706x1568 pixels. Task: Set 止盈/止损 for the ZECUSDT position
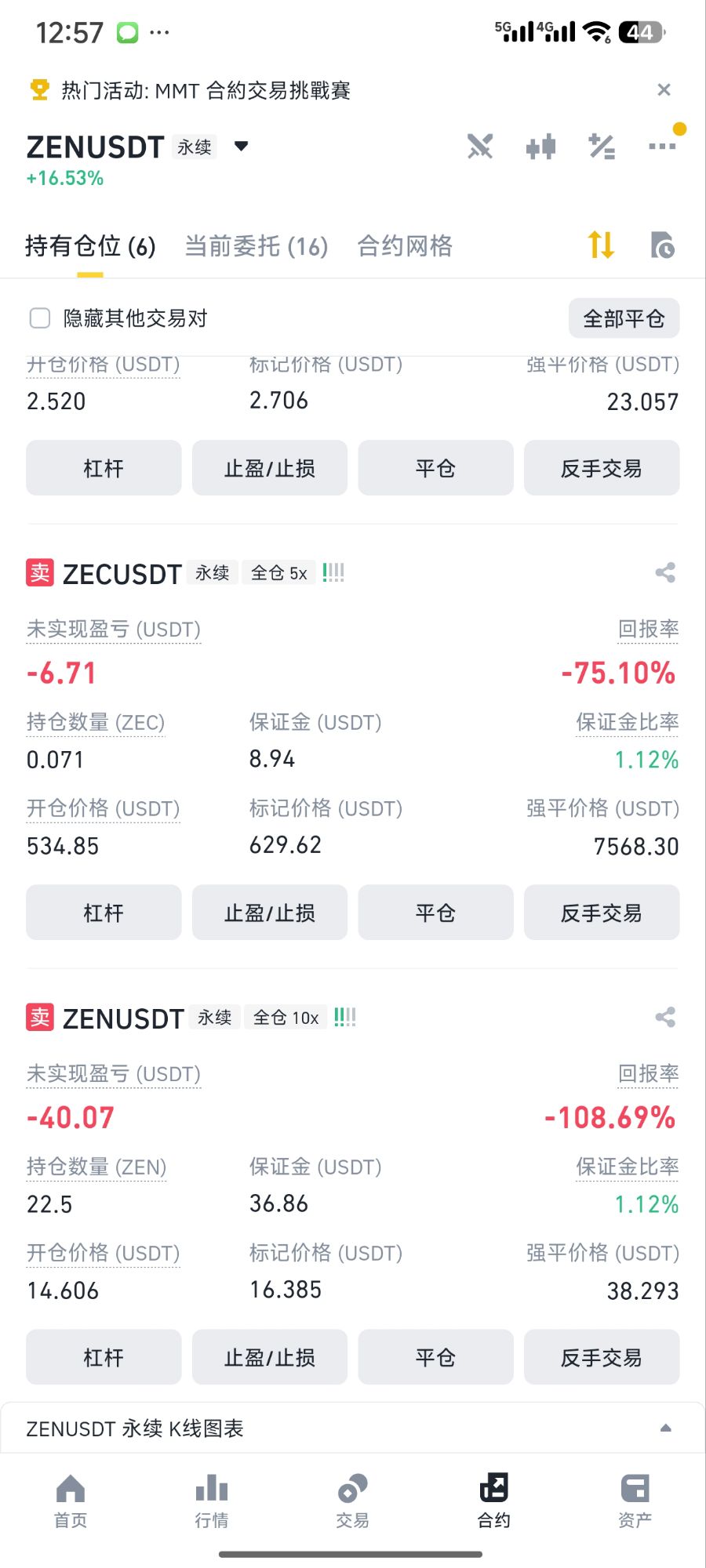[x=270, y=913]
